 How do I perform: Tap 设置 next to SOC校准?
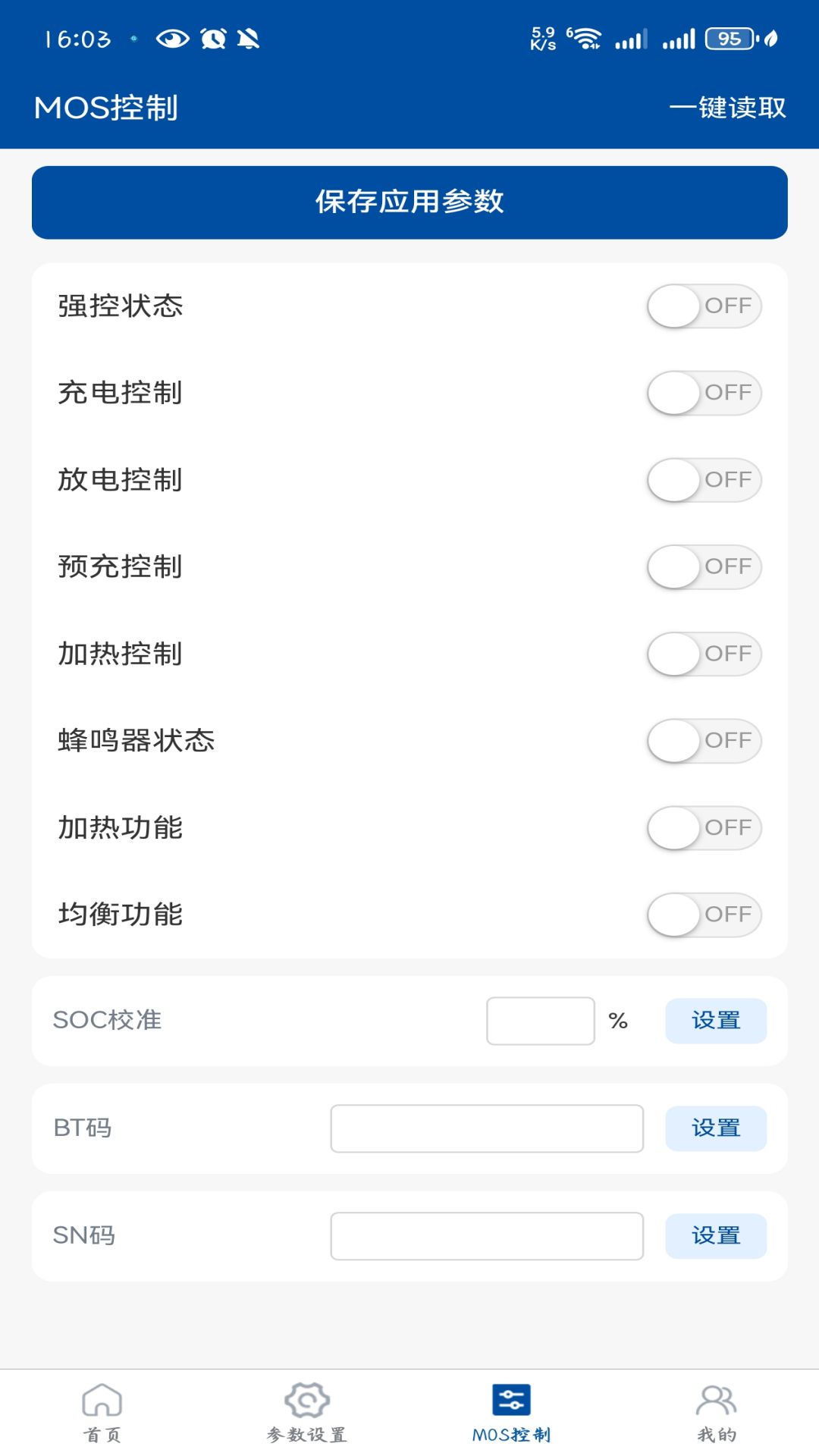(x=716, y=1021)
